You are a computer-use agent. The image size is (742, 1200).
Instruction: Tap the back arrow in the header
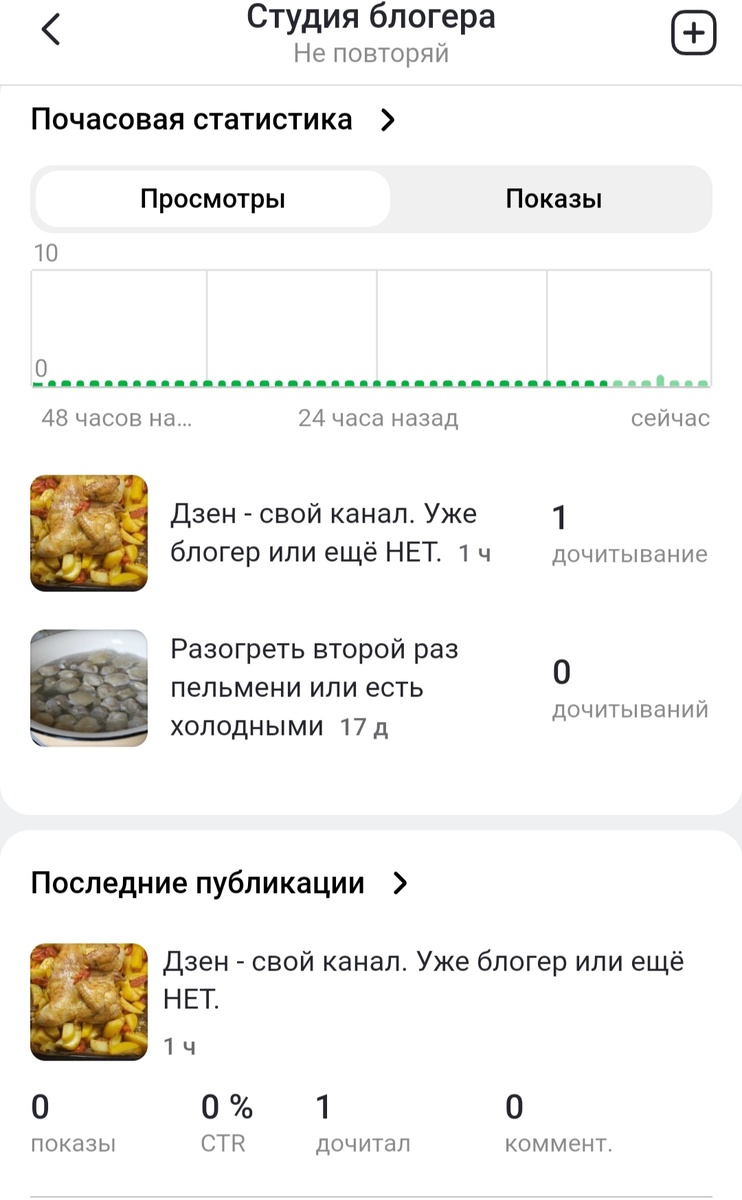click(52, 30)
